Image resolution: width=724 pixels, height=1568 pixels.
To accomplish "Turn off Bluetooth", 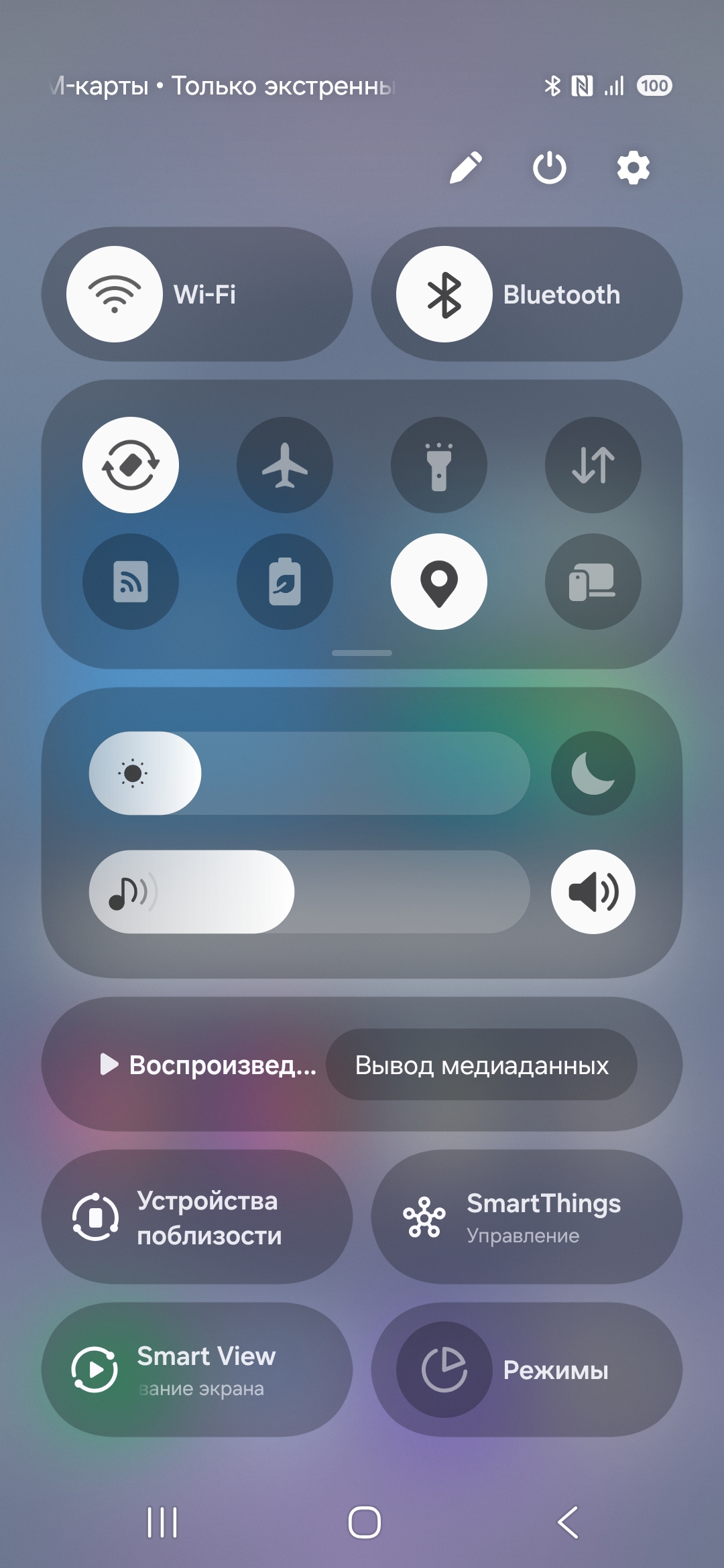I will pos(444,294).
